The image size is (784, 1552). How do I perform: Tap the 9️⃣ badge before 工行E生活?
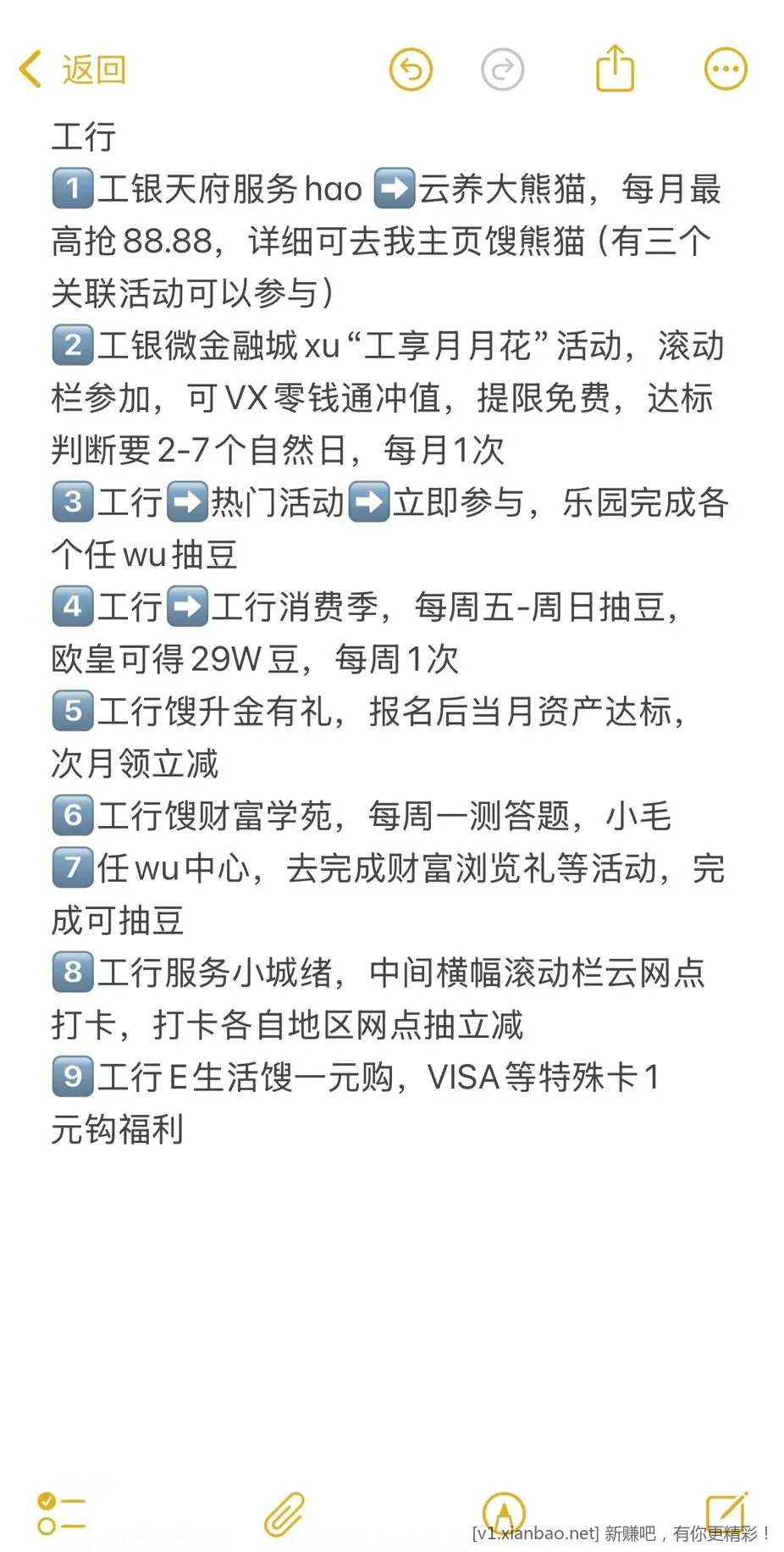coord(72,1077)
